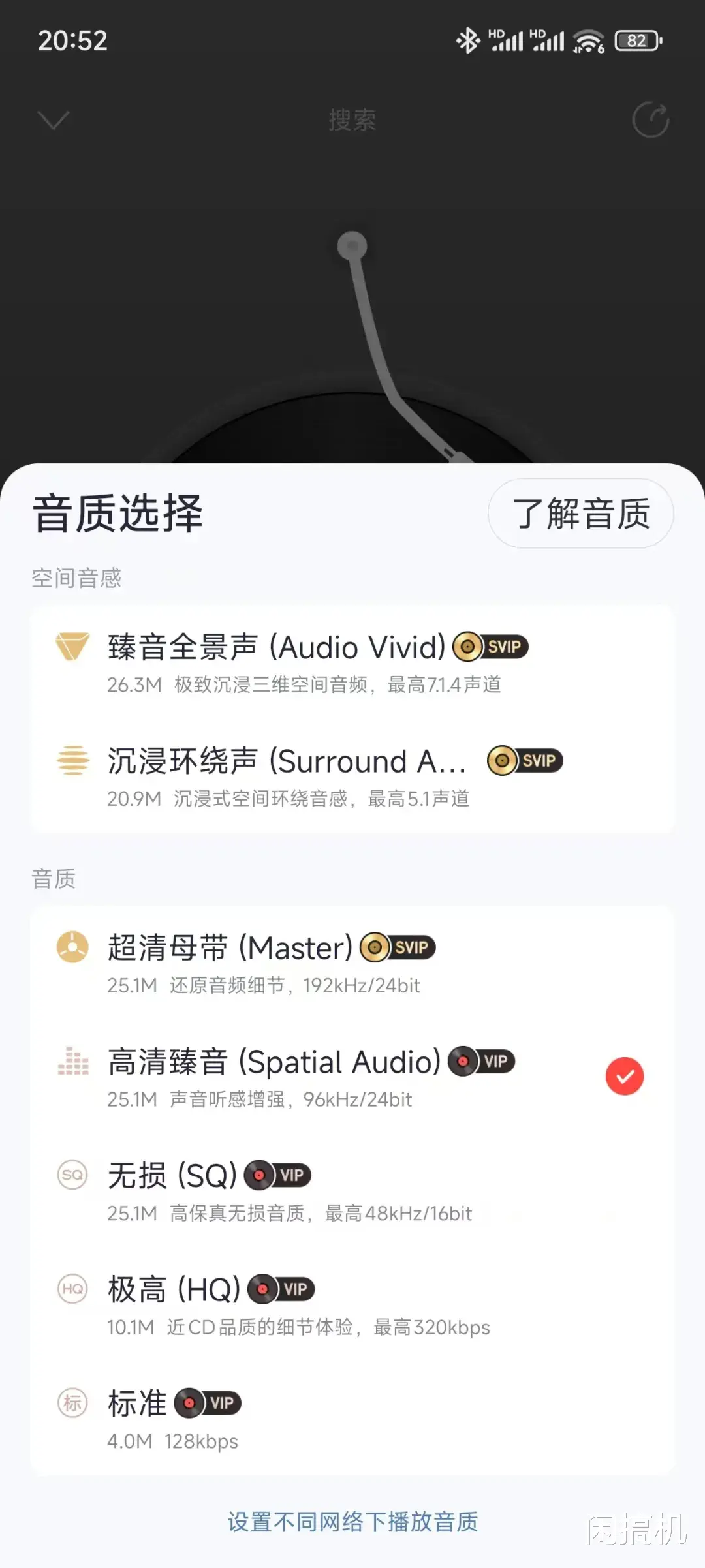Collapse the player with the down arrow
The image size is (705, 1568).
[x=54, y=120]
